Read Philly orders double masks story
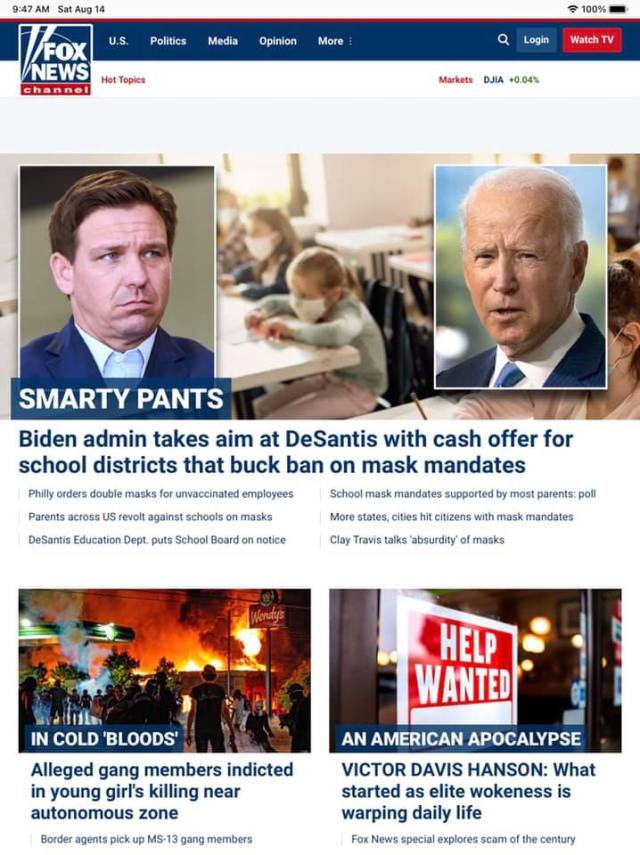This screenshot has height=855, width=640. point(160,494)
